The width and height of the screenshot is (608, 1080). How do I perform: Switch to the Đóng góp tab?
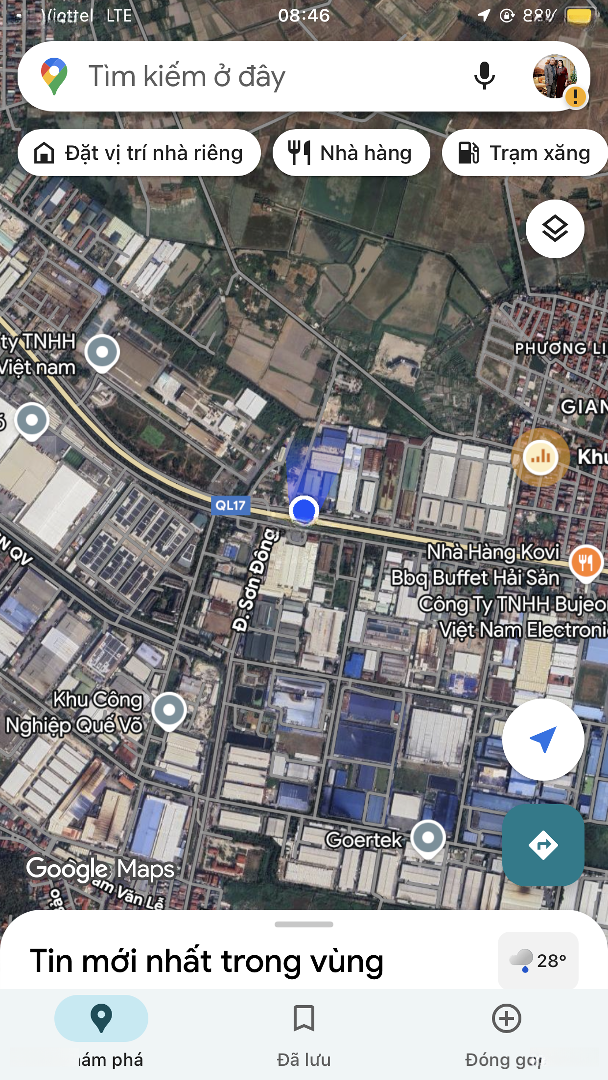click(x=506, y=1030)
